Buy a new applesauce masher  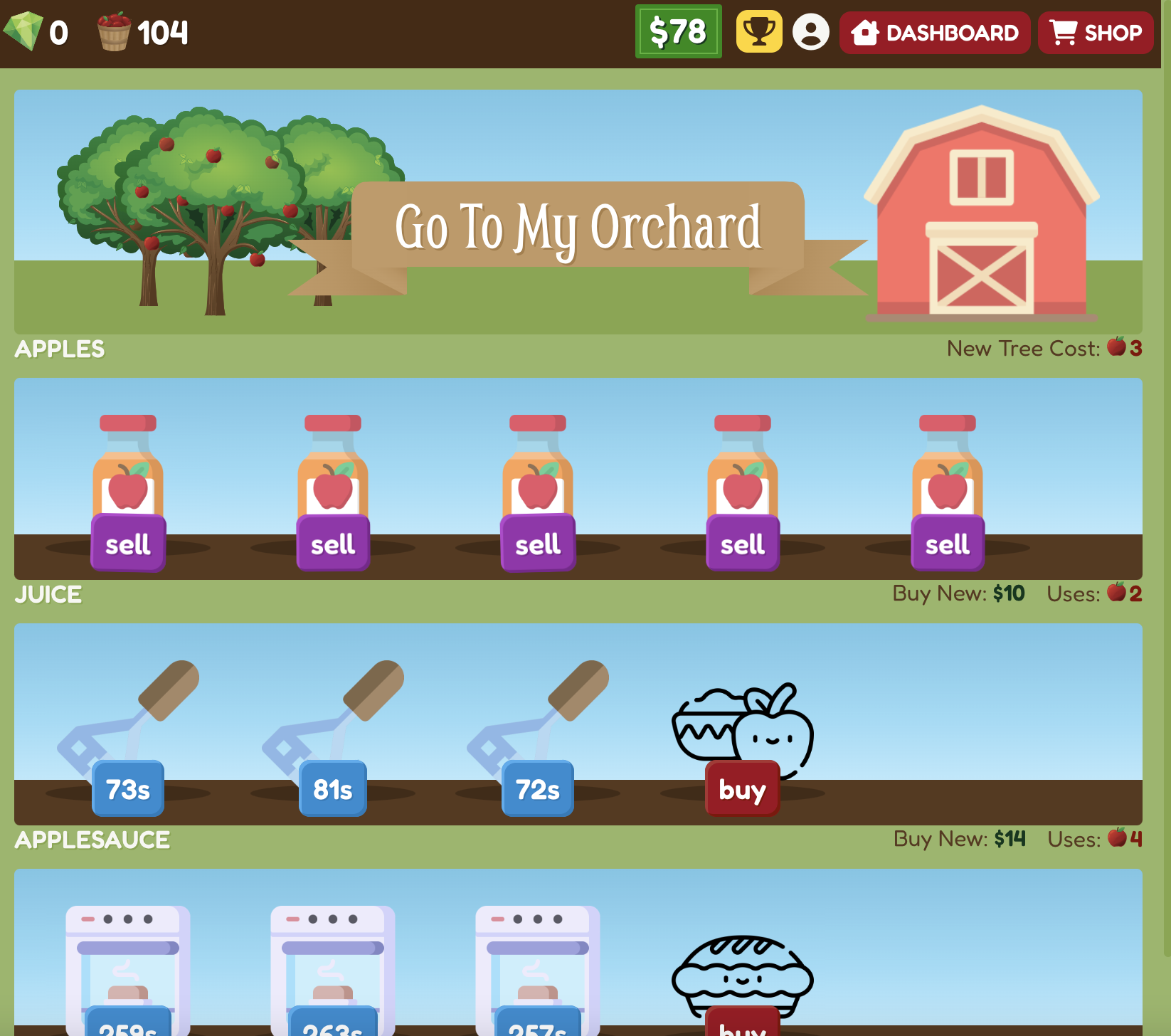click(742, 789)
